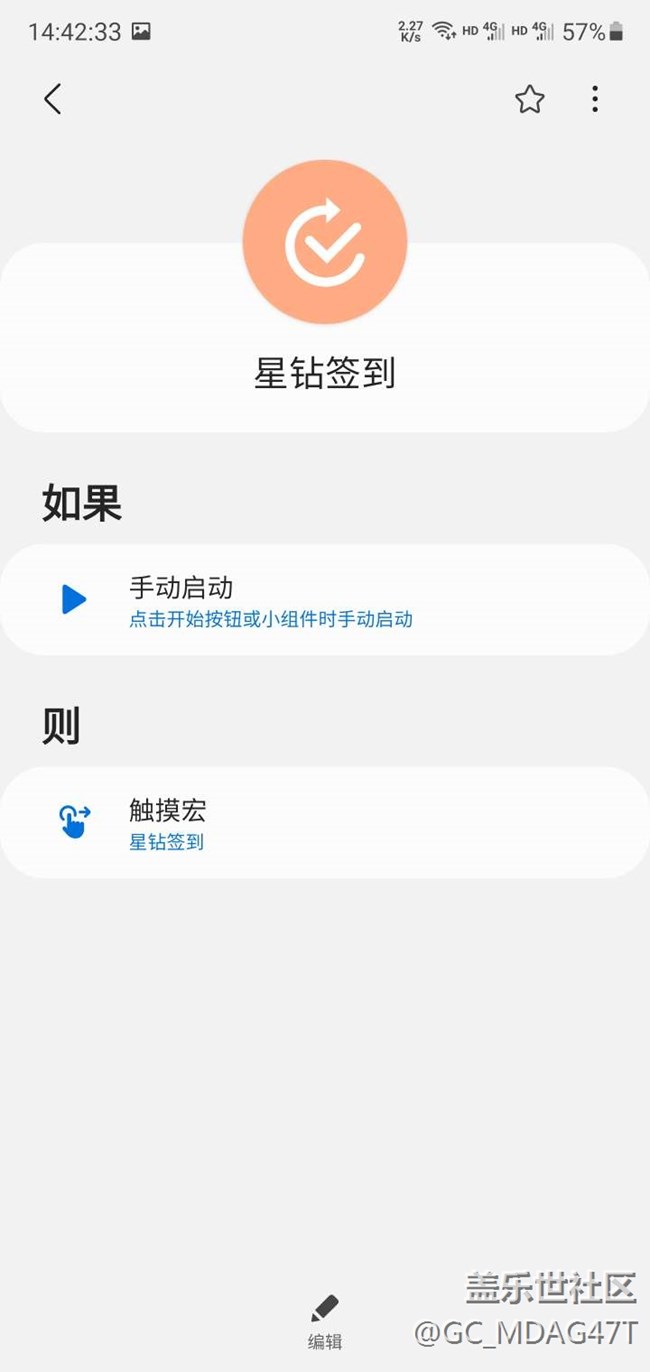This screenshot has height=1372, width=650.
Task: Open the three-dot overflow menu
Action: point(595,99)
